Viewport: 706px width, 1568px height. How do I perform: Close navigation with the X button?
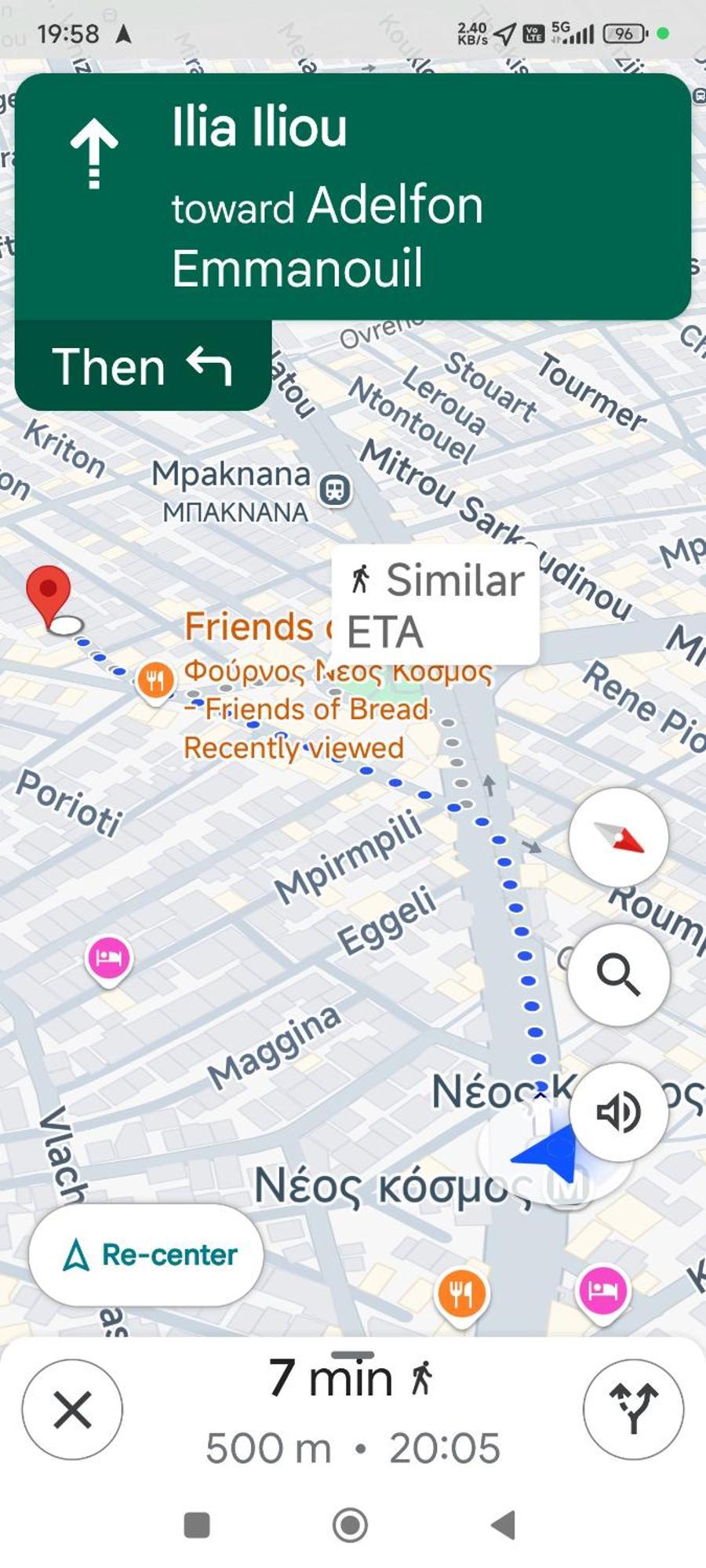click(72, 1410)
